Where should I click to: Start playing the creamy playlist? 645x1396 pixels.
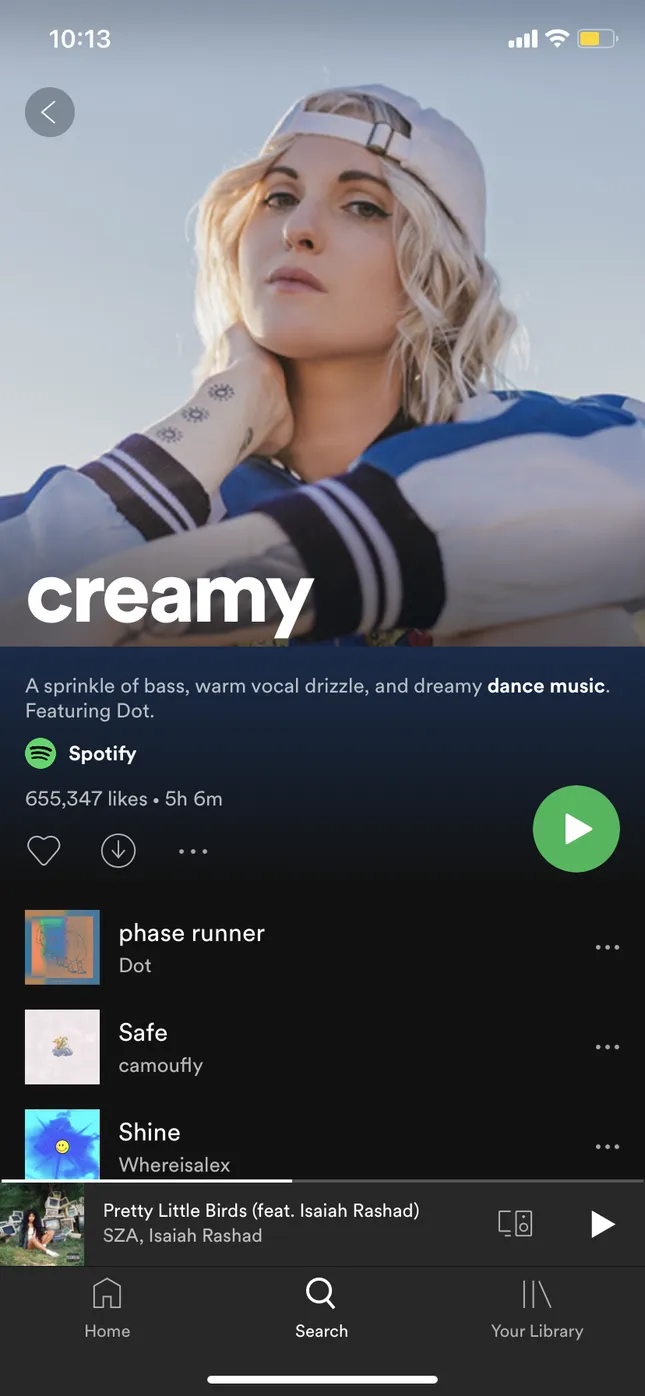[x=576, y=829]
